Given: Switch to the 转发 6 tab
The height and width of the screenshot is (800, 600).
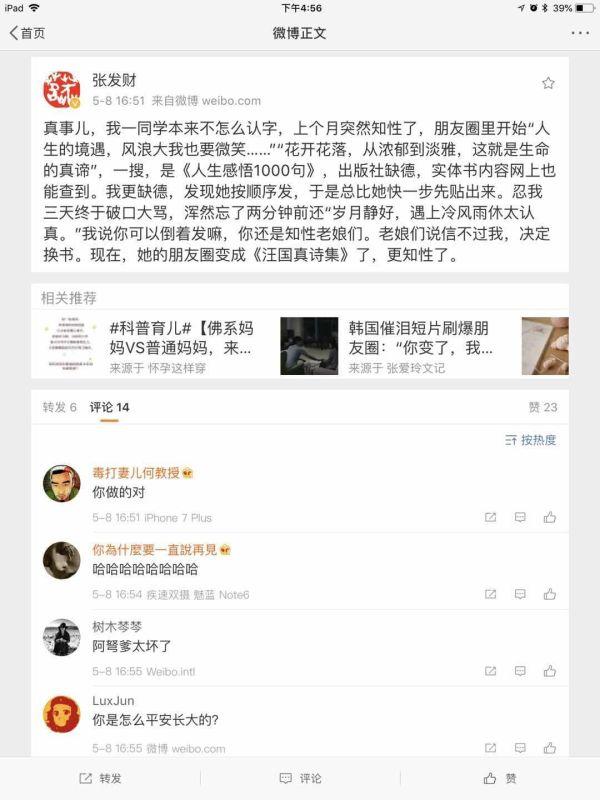Looking at the screenshot, I should pos(59,407).
